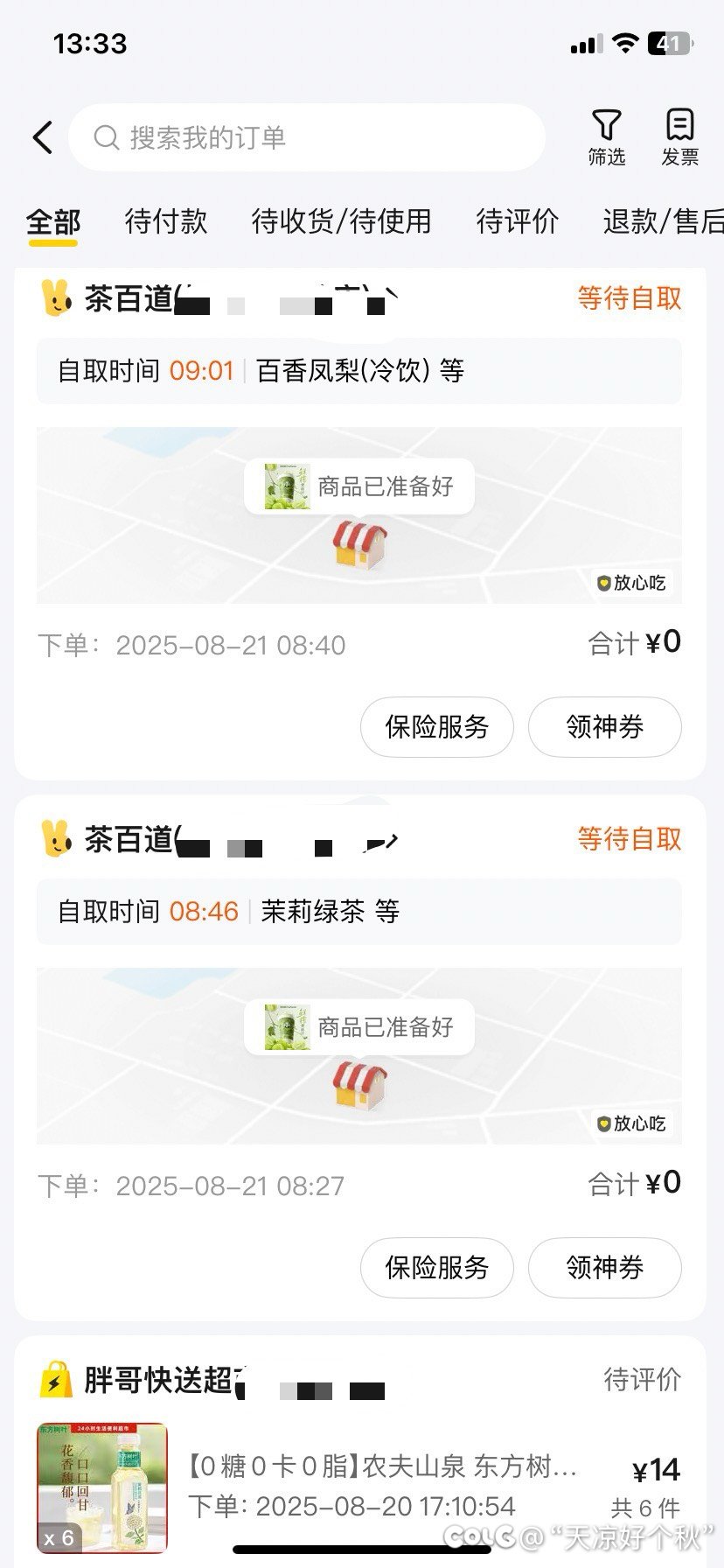The image size is (724, 1568).
Task: Switch to the 退款/售后 tab
Action: (663, 221)
